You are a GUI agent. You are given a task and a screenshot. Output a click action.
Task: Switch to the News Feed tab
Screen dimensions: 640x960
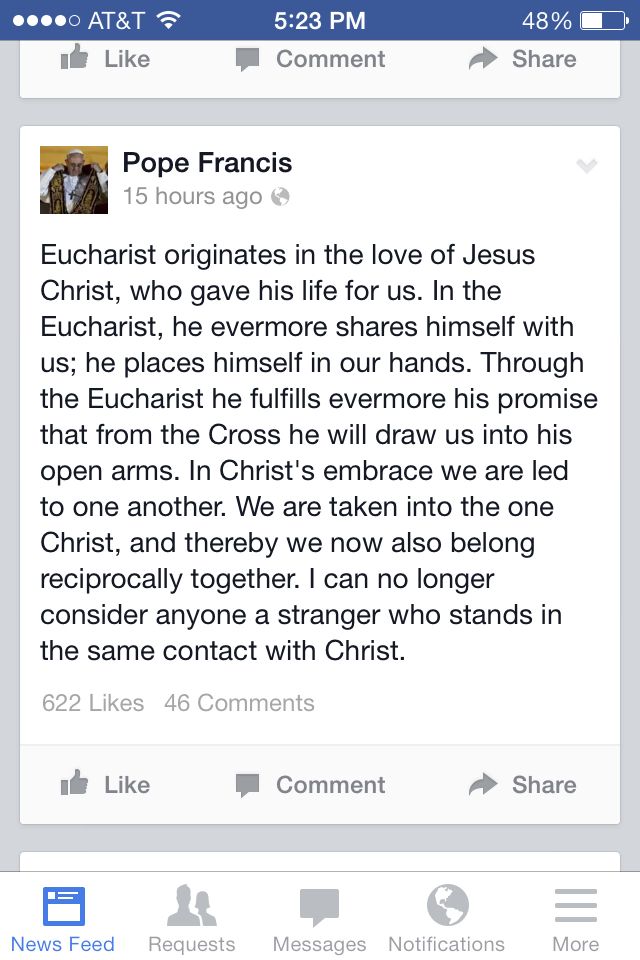(63, 920)
